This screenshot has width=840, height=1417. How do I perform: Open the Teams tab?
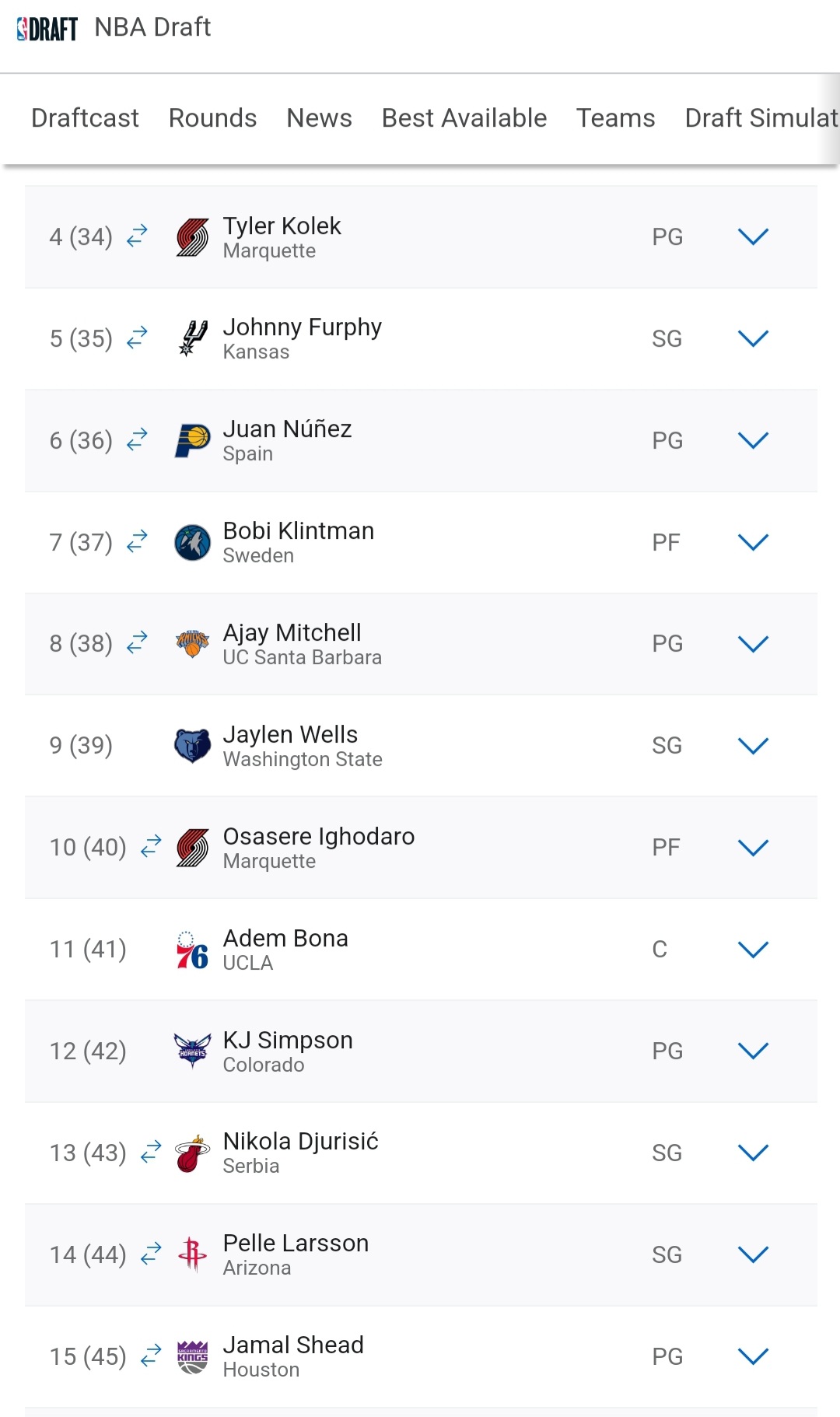[615, 118]
